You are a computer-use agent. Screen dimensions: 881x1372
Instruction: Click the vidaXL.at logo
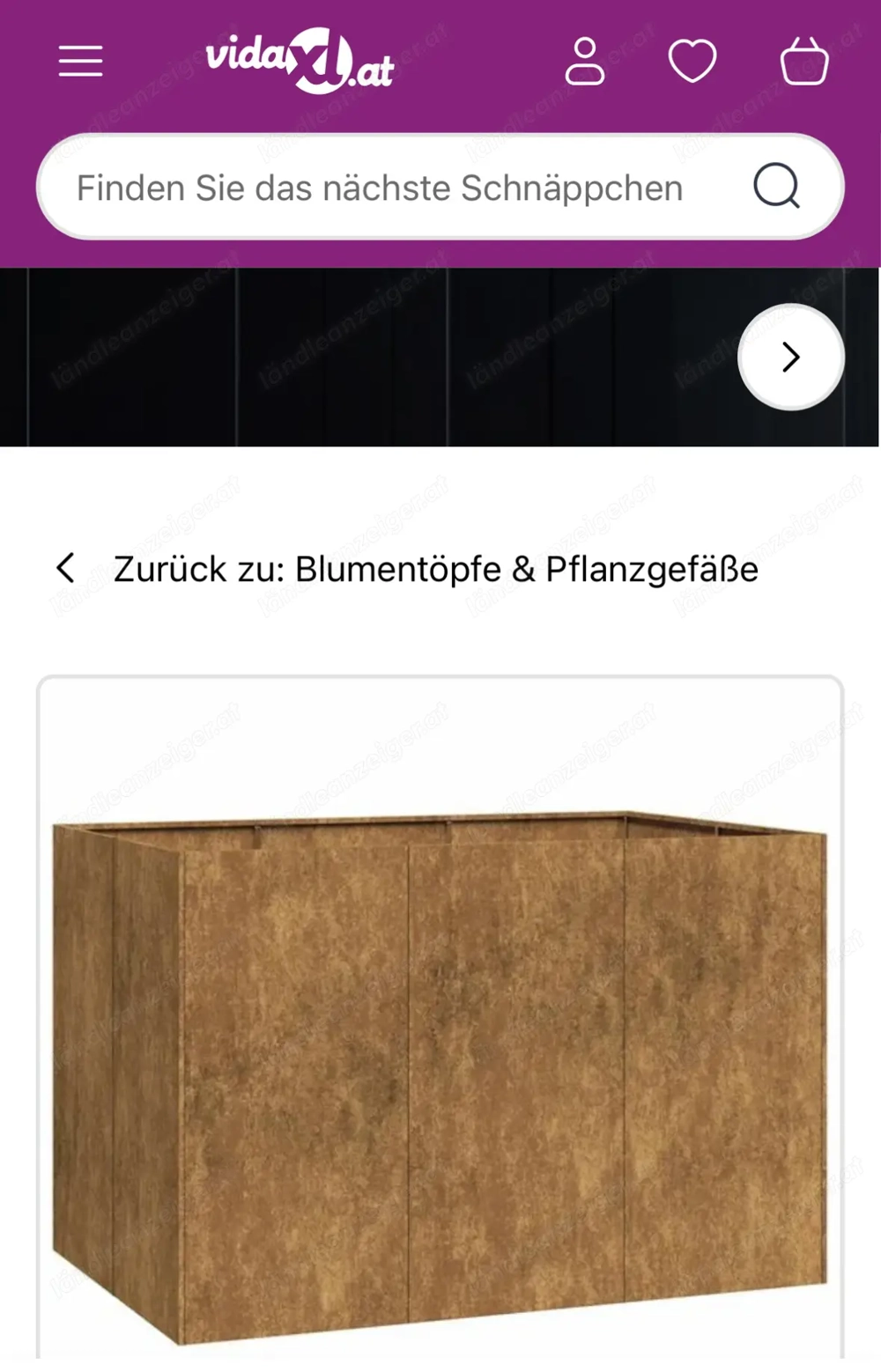300,62
